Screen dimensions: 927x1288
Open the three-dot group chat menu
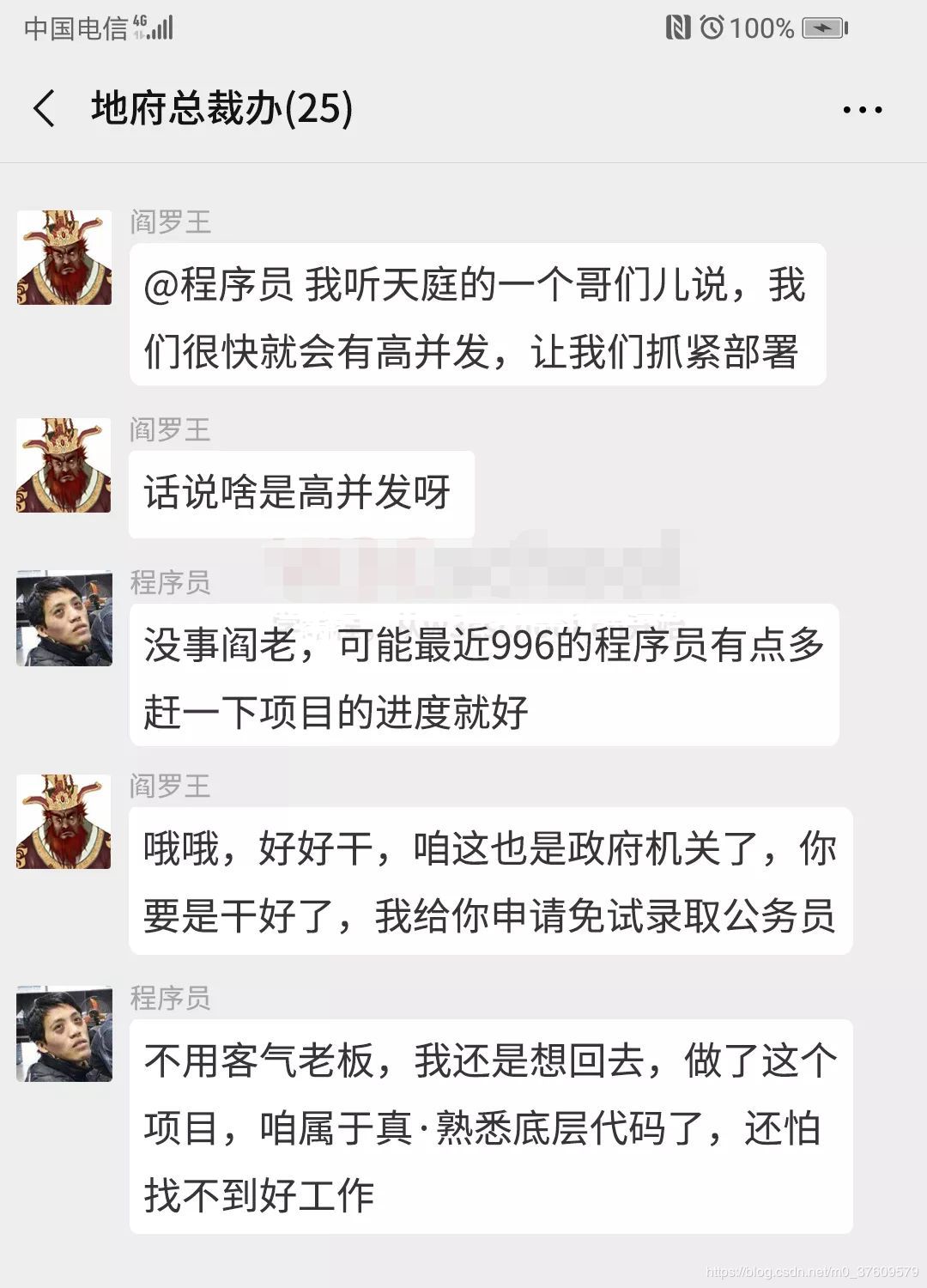click(x=862, y=110)
